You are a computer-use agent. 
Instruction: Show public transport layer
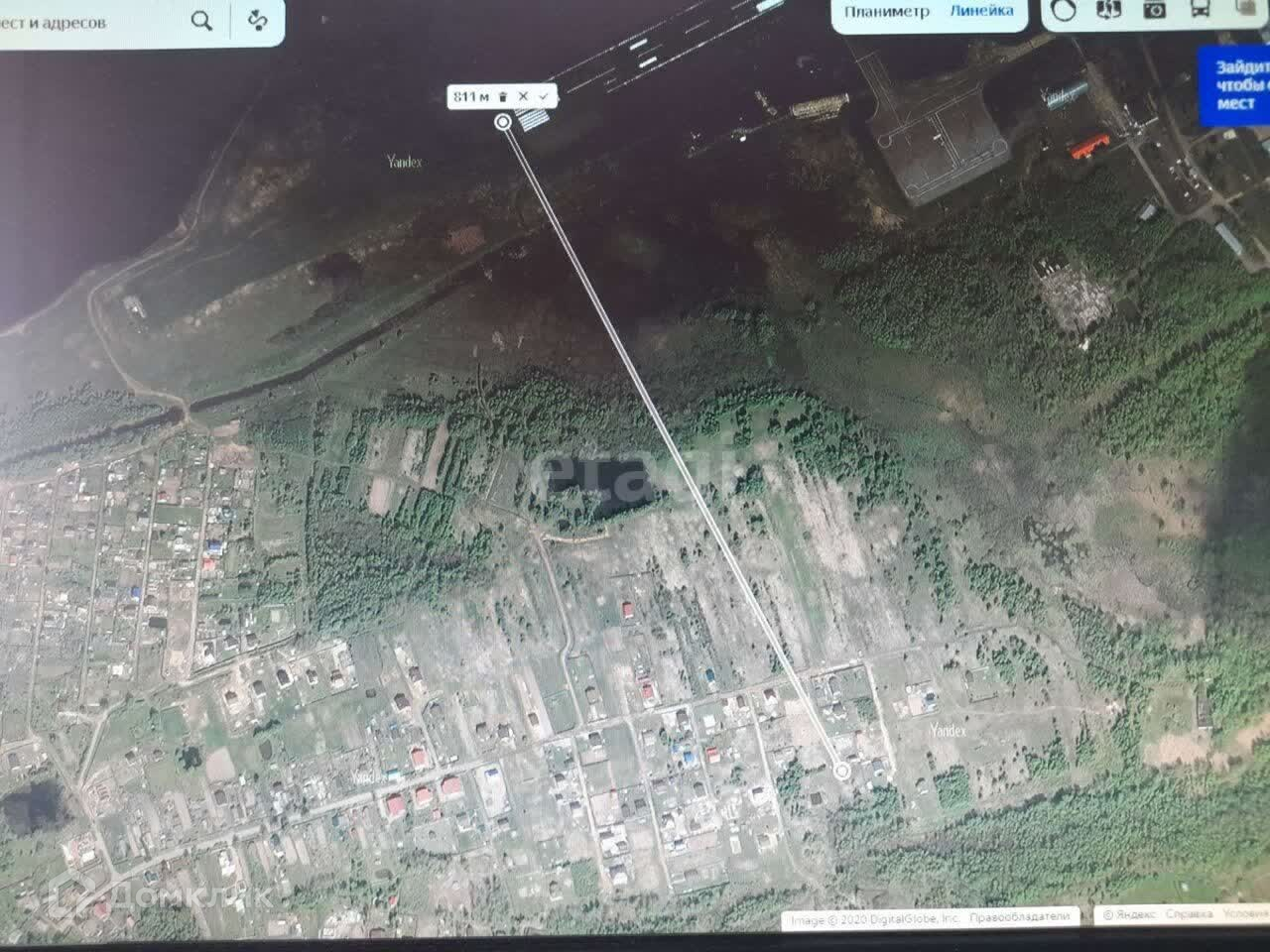(1200, 10)
